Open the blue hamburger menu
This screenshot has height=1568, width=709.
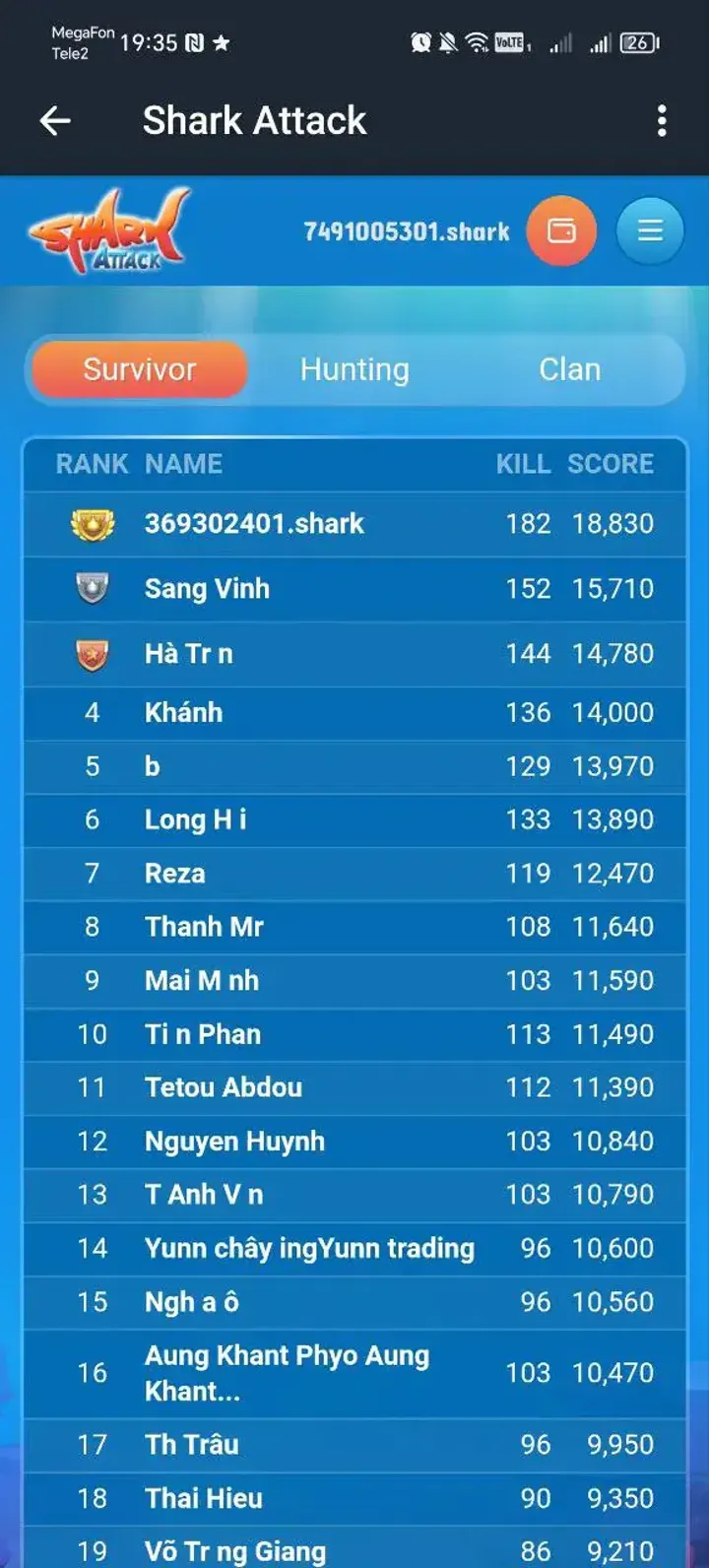click(x=650, y=231)
